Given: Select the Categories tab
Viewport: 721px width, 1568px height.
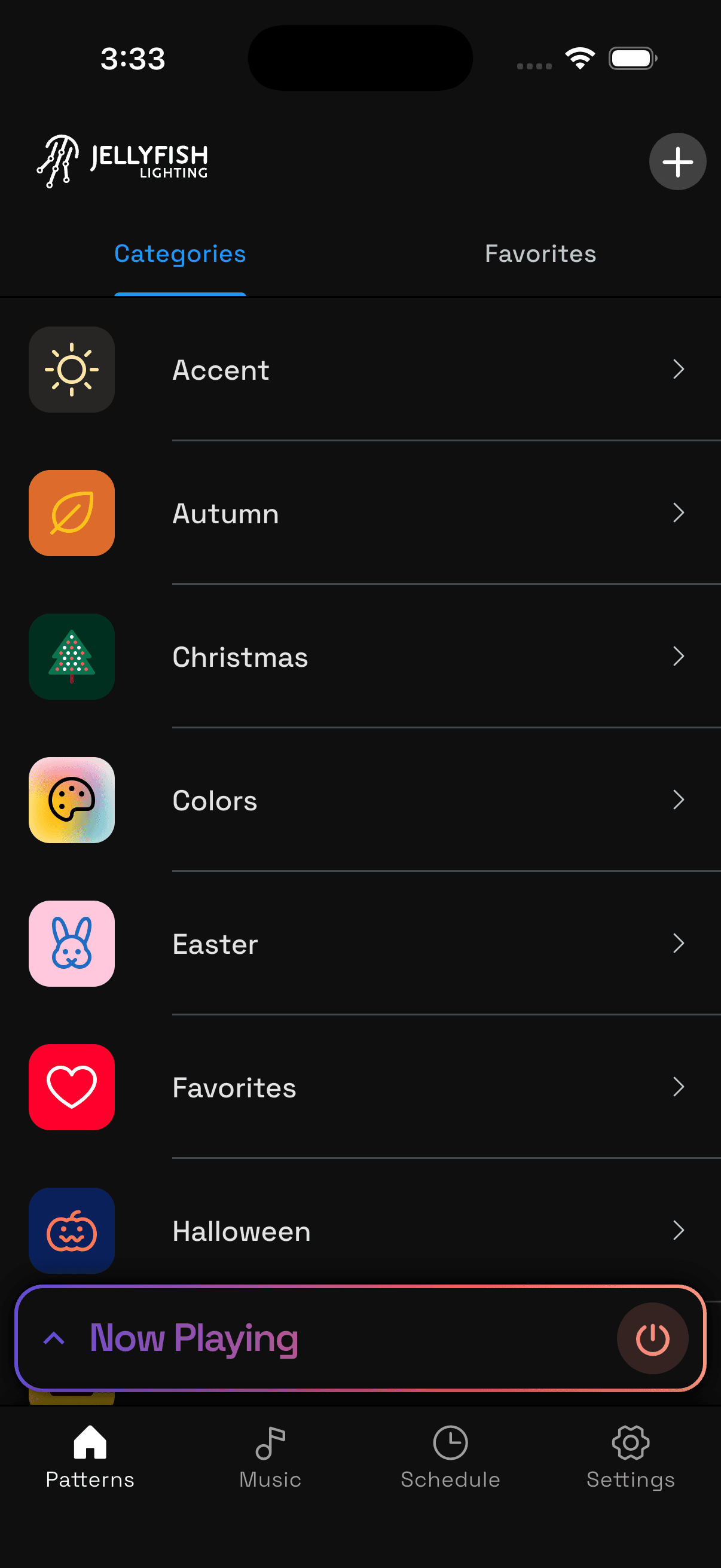Looking at the screenshot, I should tap(180, 254).
